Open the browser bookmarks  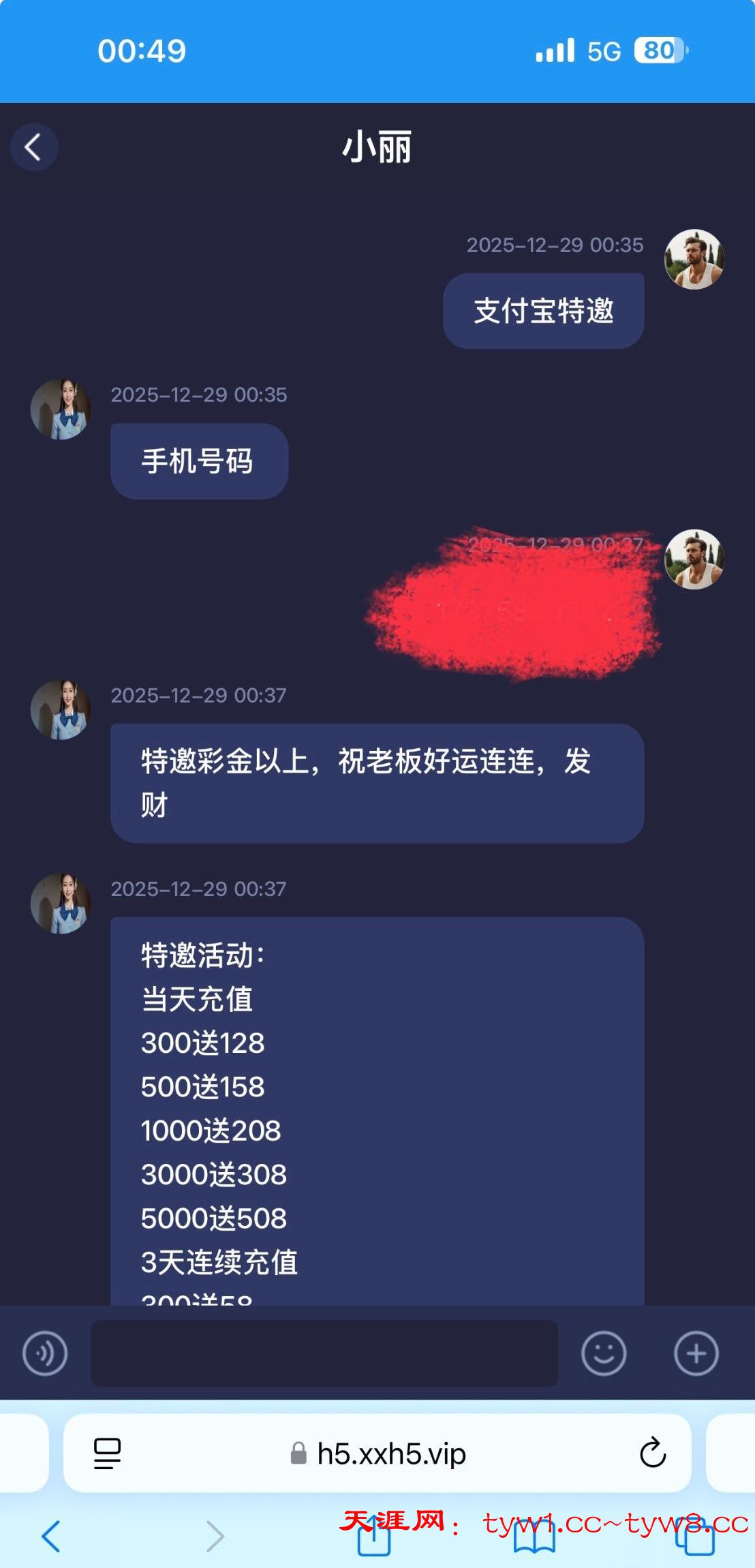pyautogui.click(x=534, y=1537)
